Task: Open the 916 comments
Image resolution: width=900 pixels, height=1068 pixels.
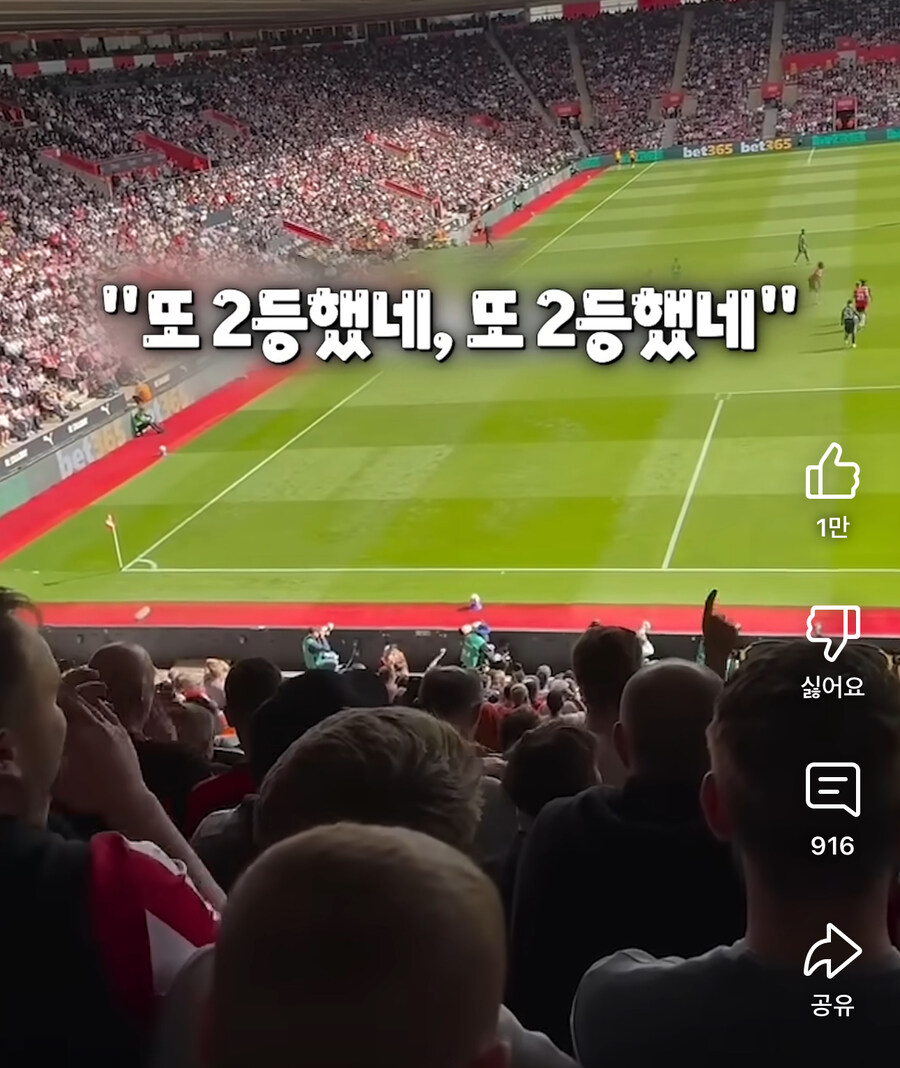Action: [x=832, y=790]
